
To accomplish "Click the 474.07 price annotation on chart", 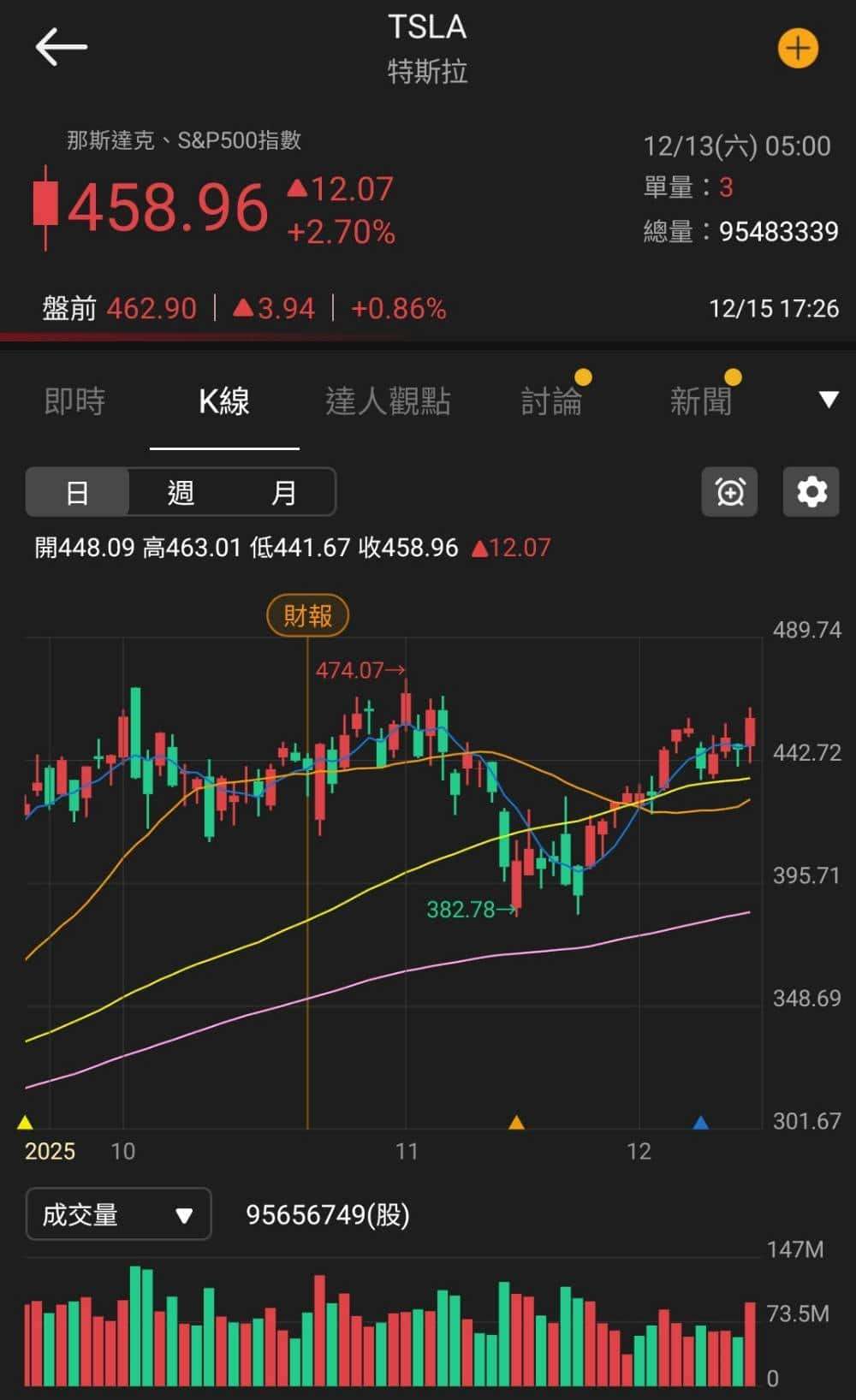I will 360,671.
